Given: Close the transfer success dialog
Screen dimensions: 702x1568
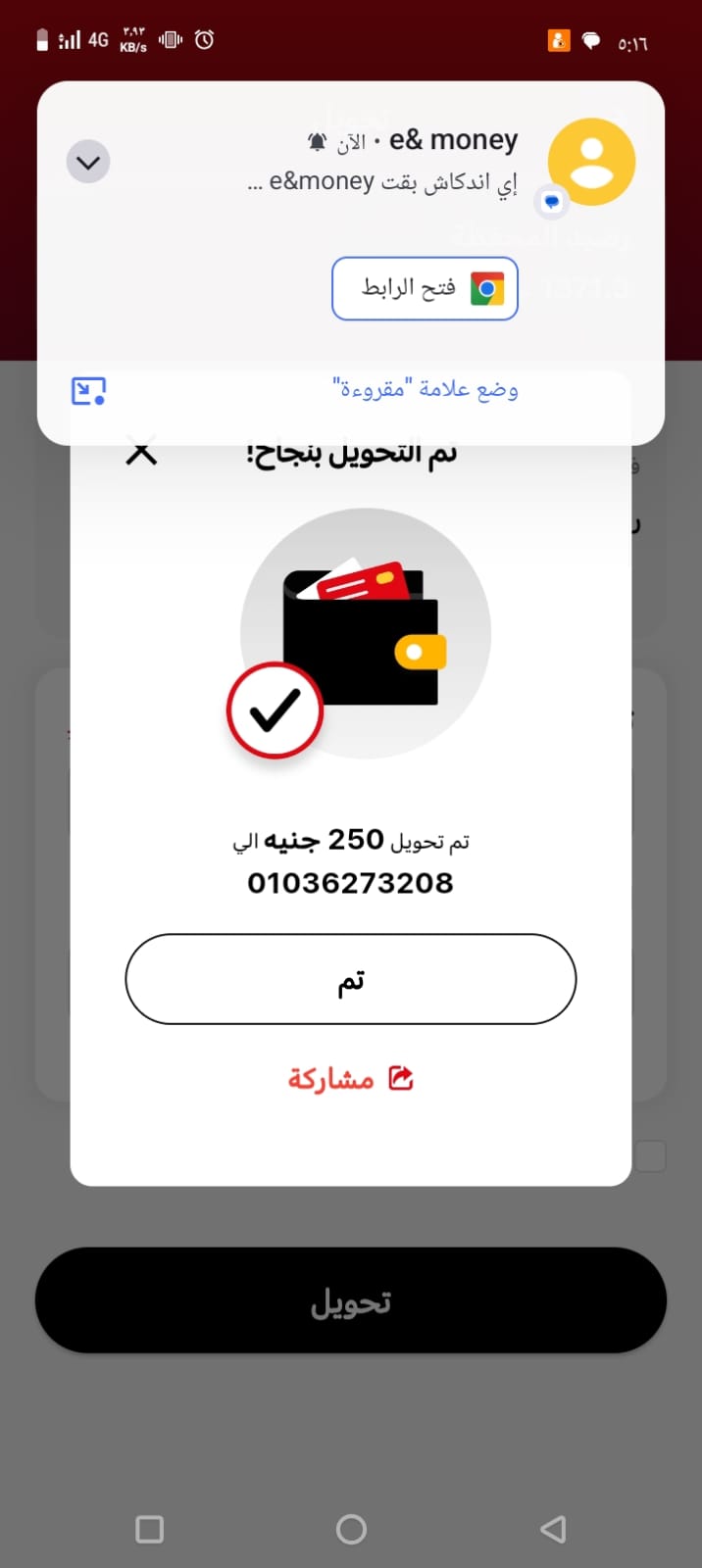Looking at the screenshot, I should click(x=142, y=453).
